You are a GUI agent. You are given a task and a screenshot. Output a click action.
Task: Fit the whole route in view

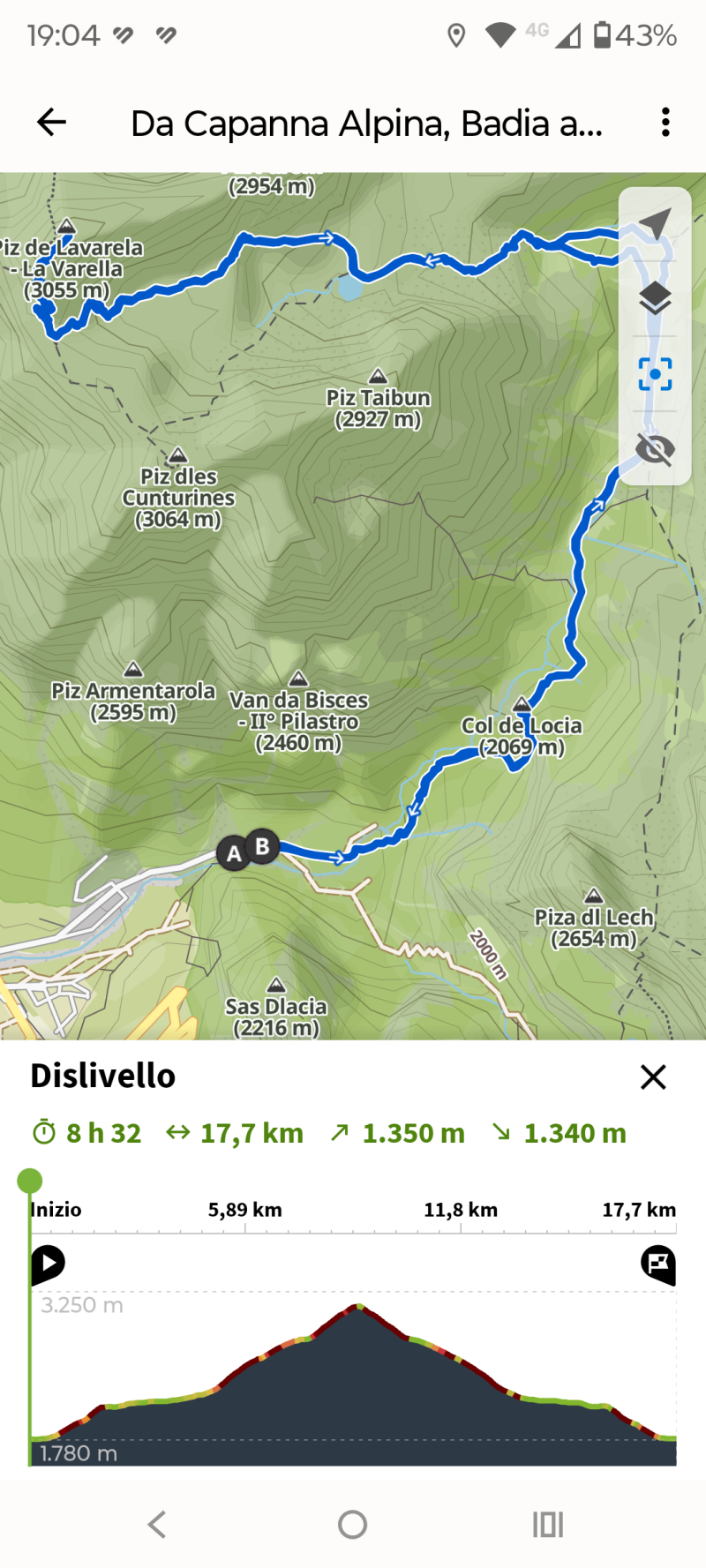654,374
